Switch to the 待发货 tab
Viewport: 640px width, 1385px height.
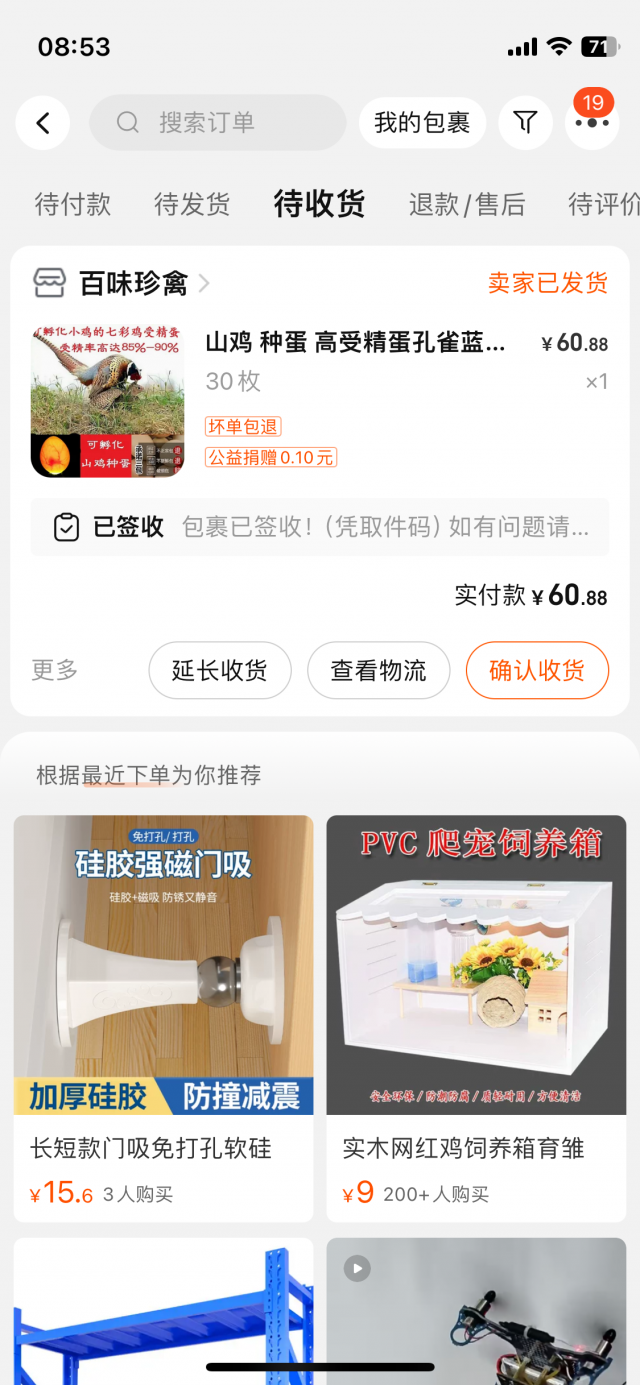tap(192, 204)
